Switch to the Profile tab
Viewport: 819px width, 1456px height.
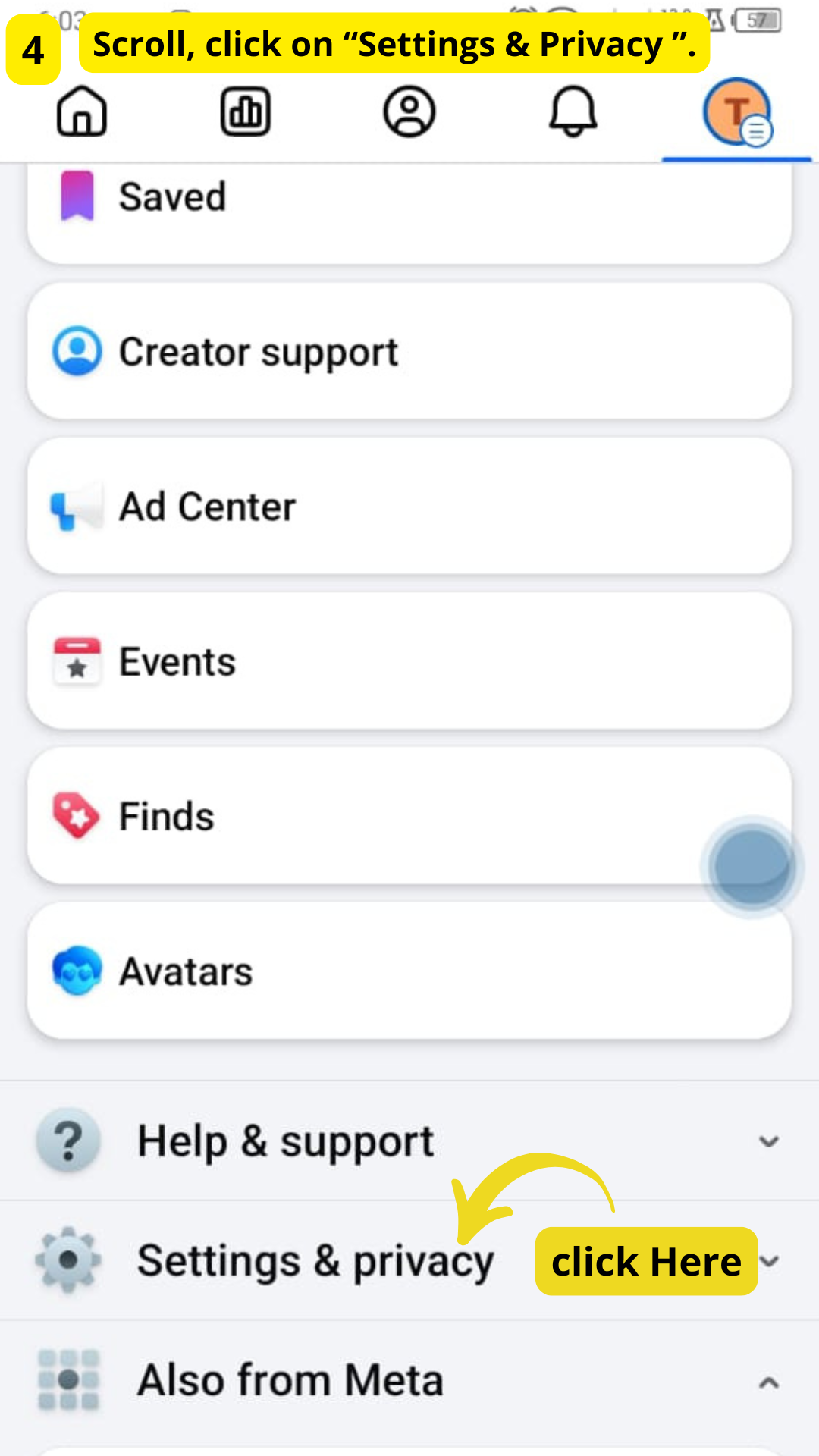pos(409,112)
